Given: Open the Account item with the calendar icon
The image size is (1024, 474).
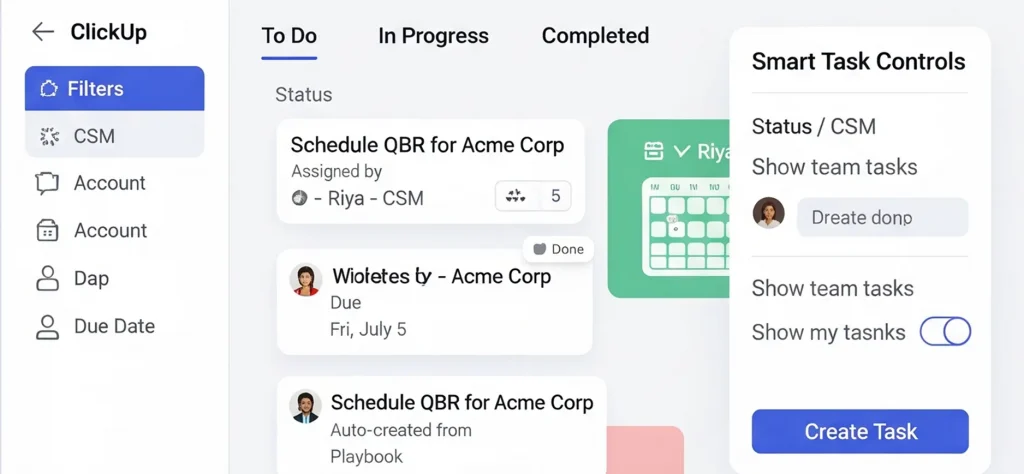Looking at the screenshot, I should 109,230.
